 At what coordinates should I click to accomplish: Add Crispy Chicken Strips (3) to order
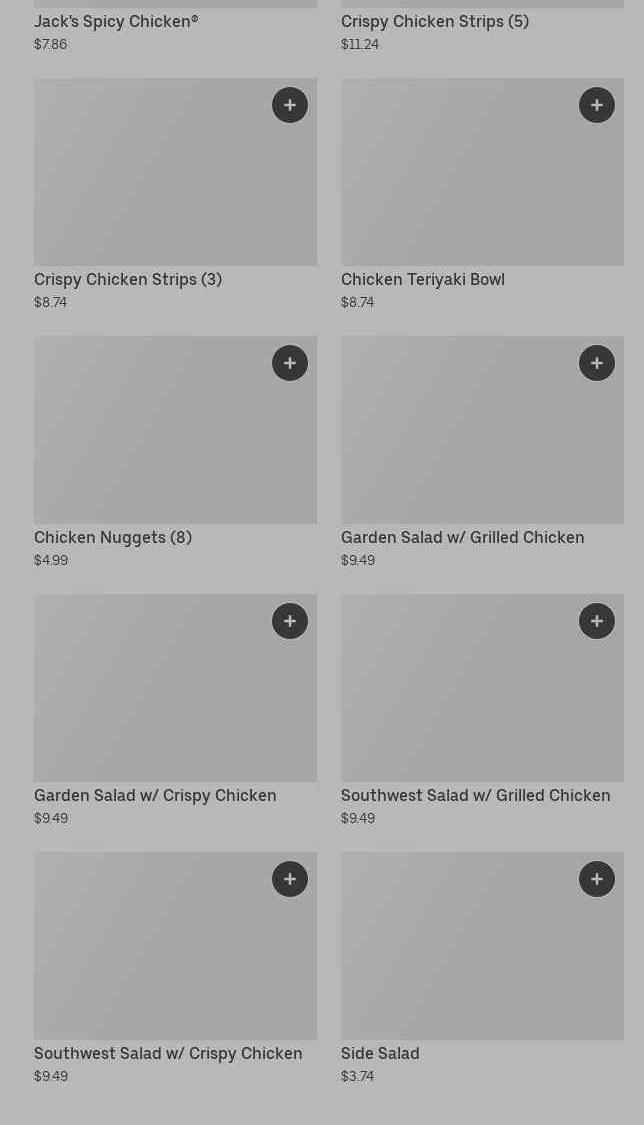coord(290,105)
